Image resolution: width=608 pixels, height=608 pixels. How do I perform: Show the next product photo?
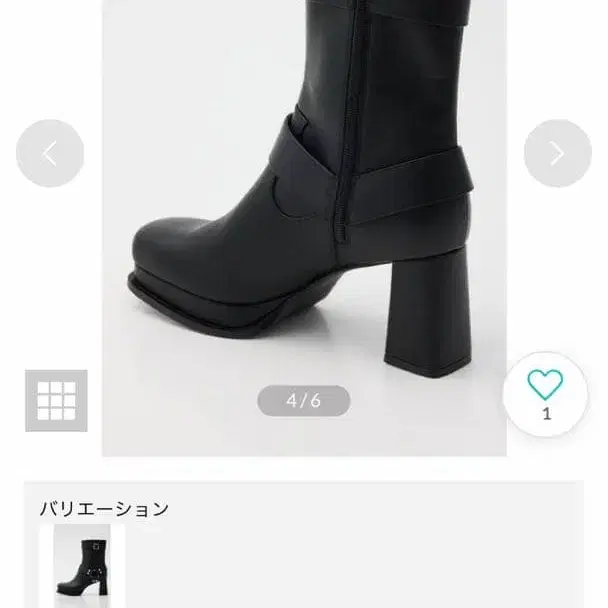click(557, 153)
